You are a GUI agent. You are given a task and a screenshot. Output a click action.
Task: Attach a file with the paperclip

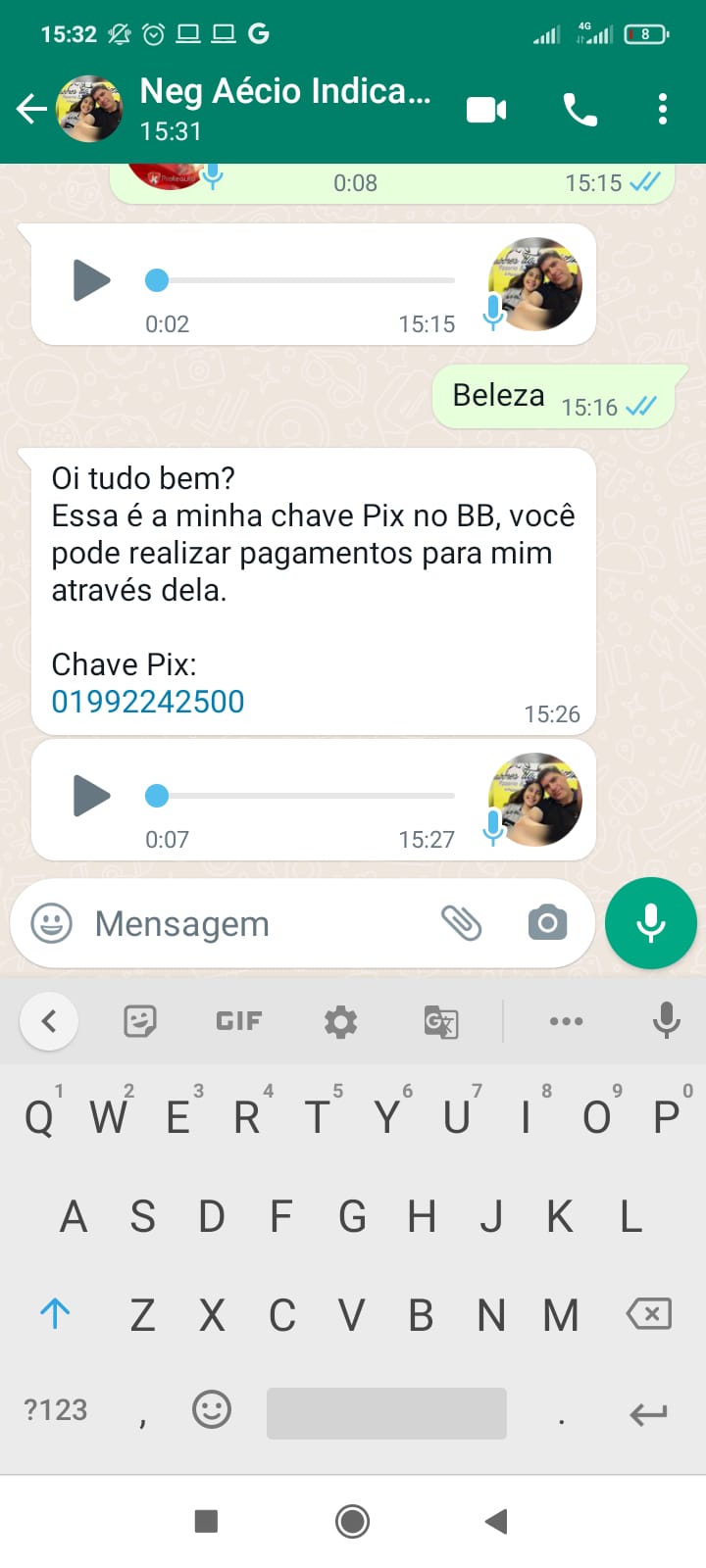[x=461, y=923]
